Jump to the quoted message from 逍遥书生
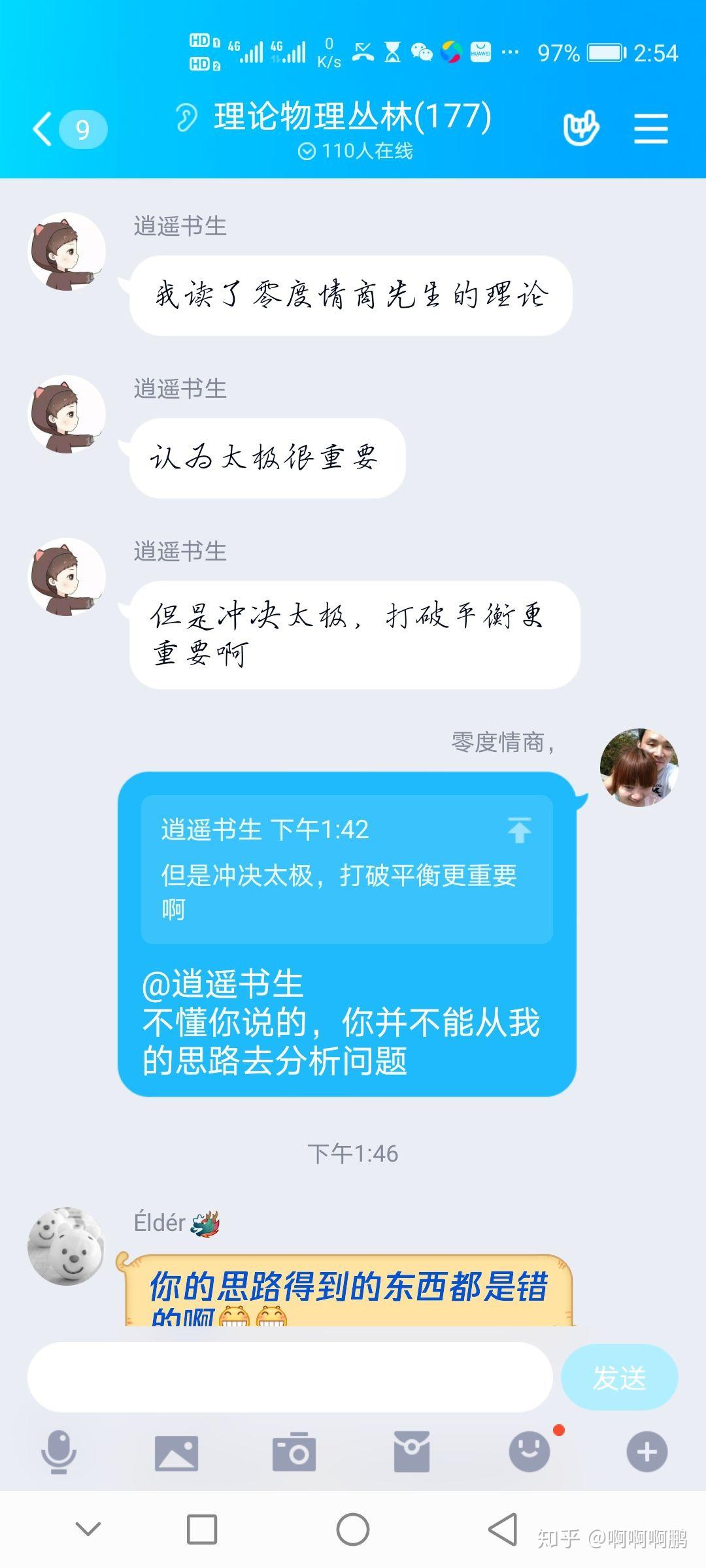 click(x=346, y=869)
